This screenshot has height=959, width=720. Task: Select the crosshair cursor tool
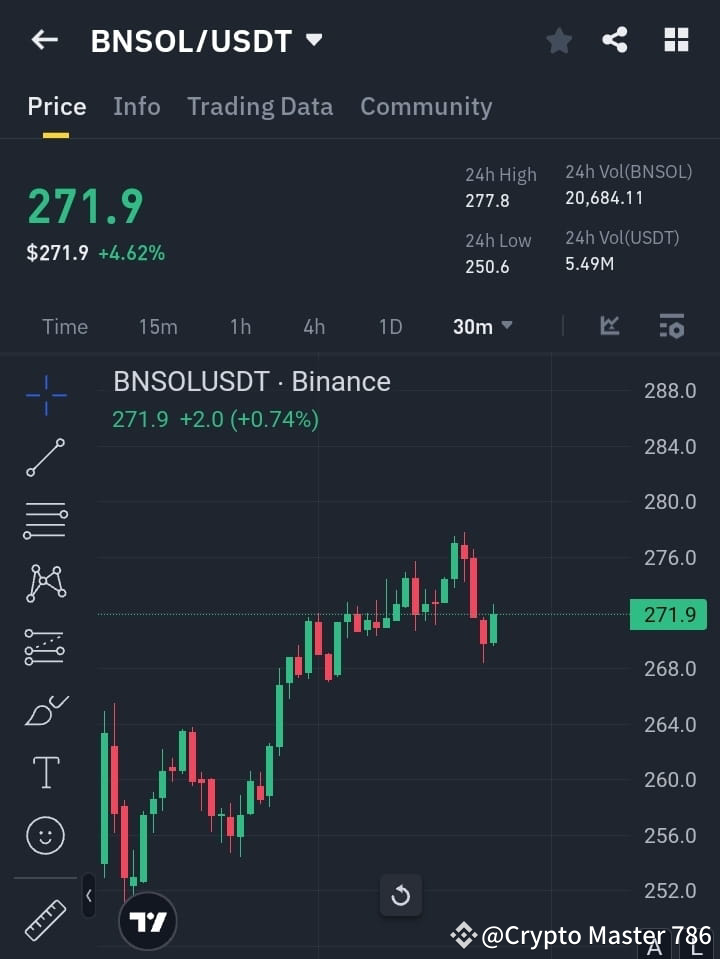[x=44, y=396]
